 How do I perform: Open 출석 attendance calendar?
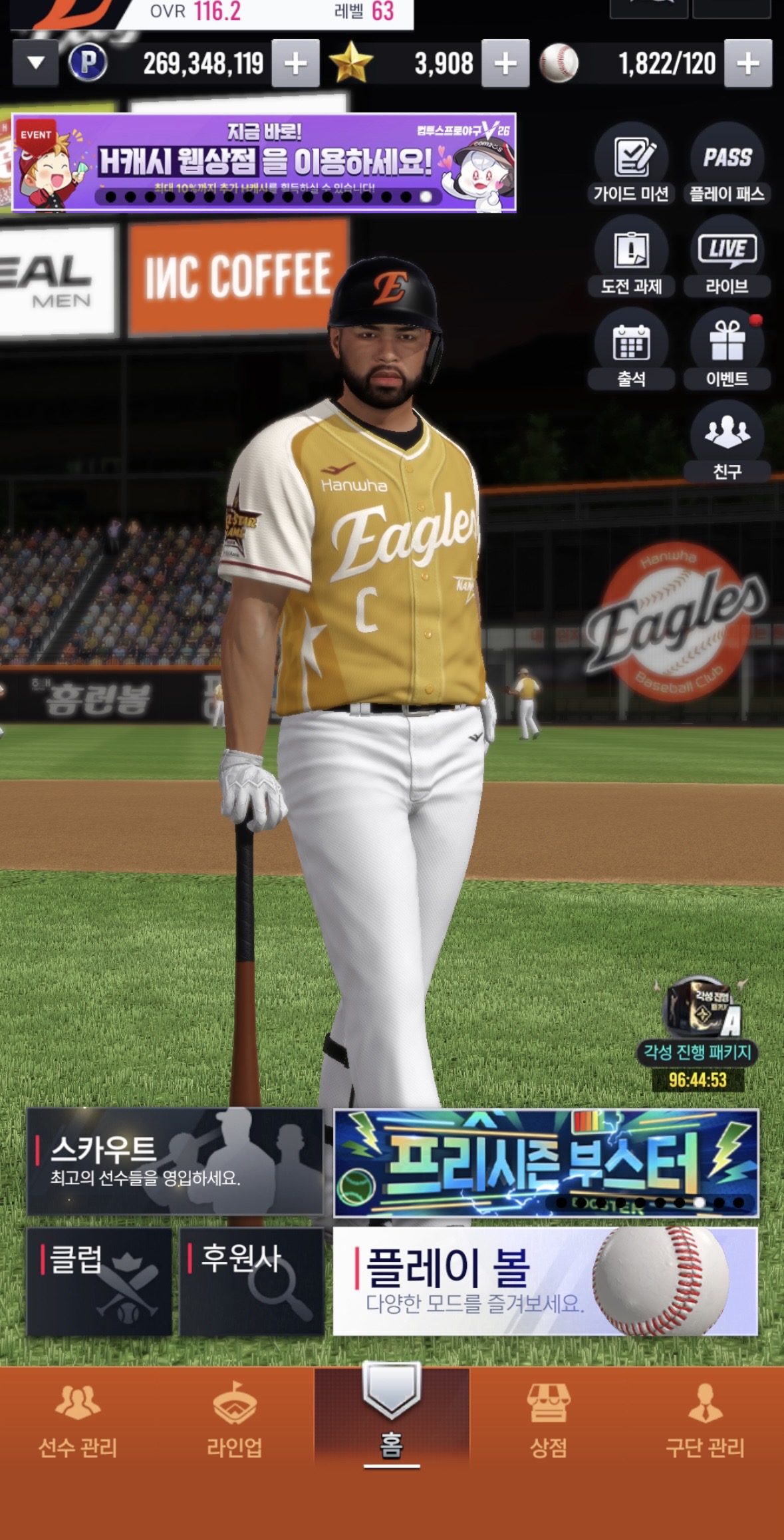click(x=631, y=349)
